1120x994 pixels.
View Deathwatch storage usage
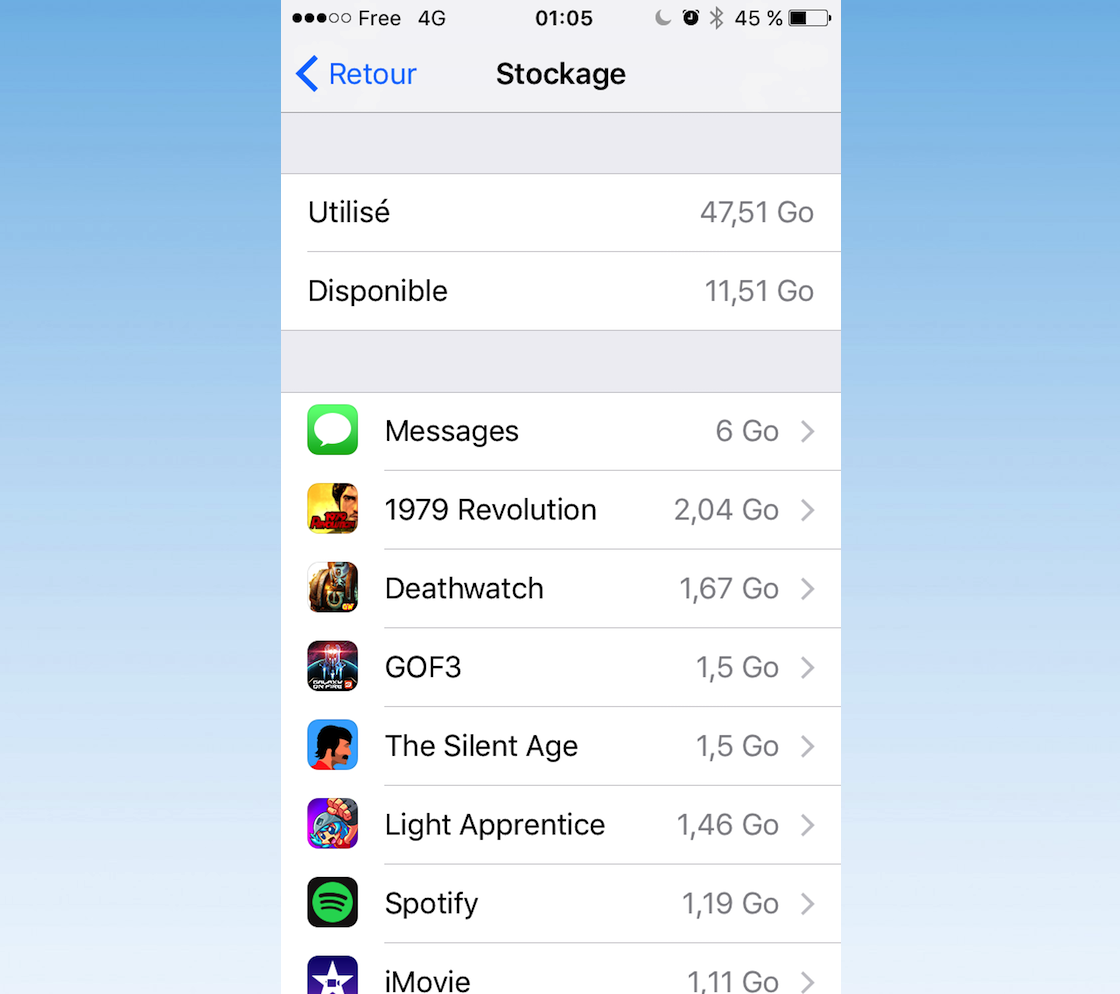point(560,589)
